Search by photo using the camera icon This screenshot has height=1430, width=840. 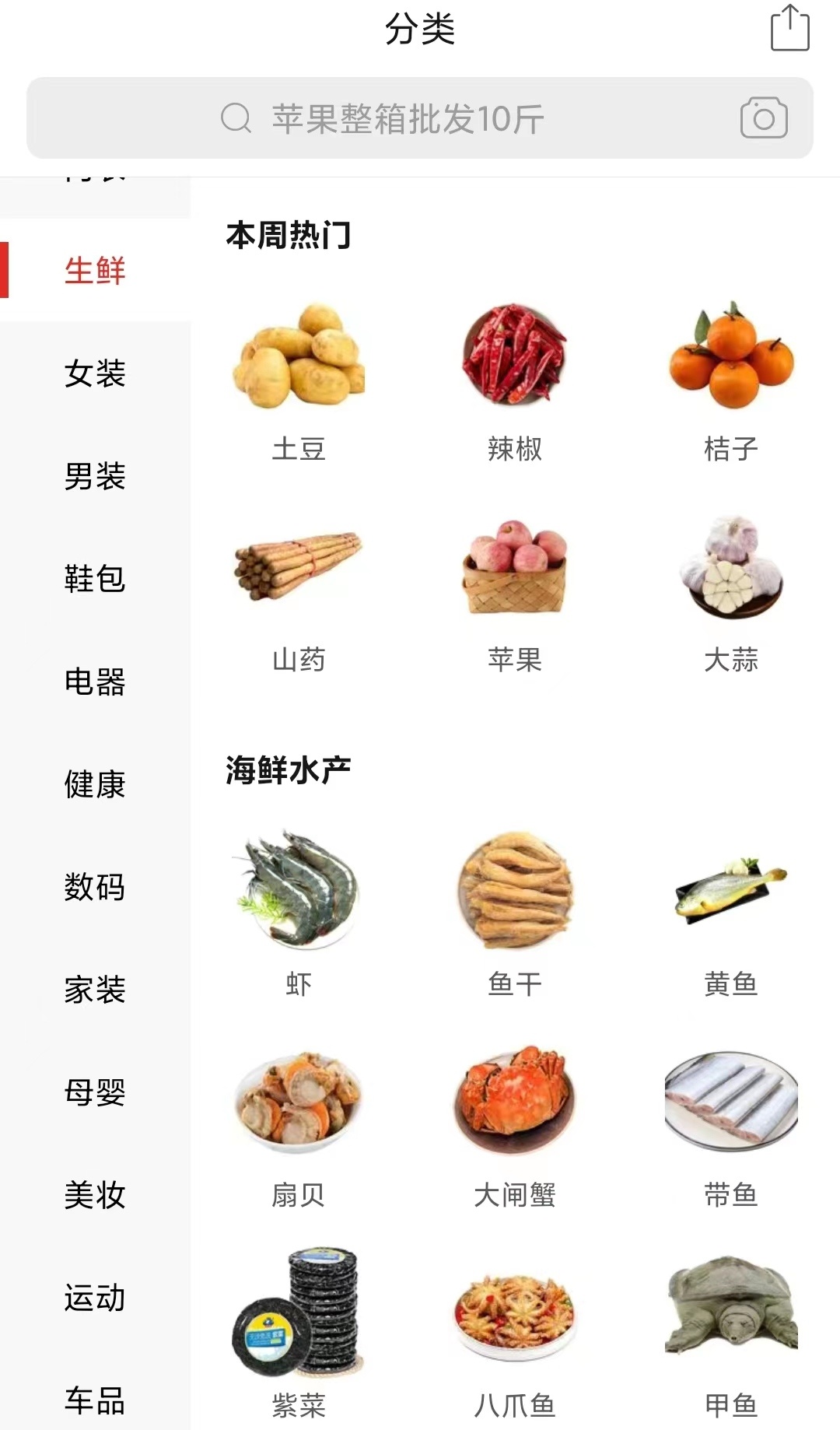(x=764, y=118)
